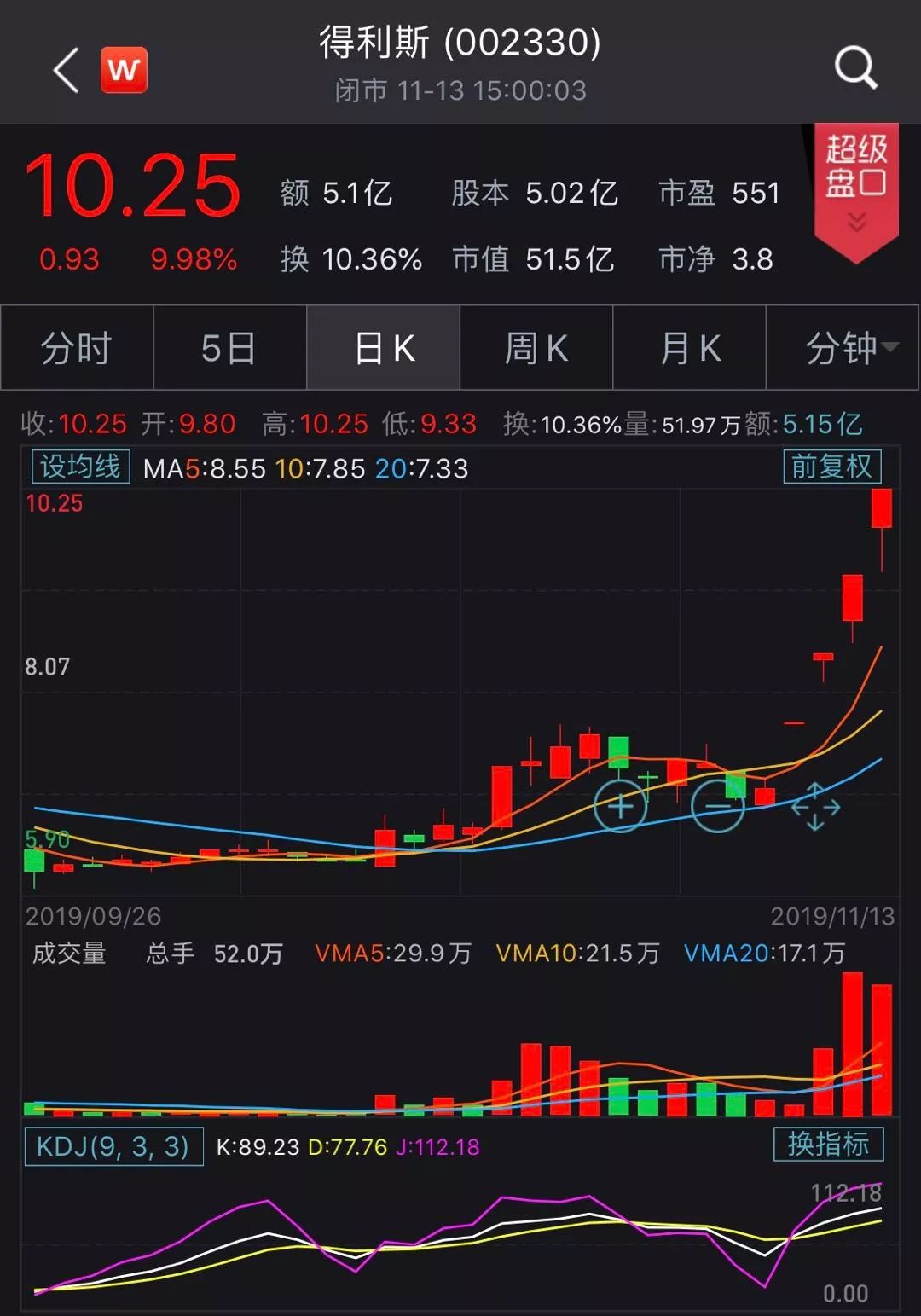Show the 月K monthly chart
Viewport: 921px width, 1316px height.
690,348
